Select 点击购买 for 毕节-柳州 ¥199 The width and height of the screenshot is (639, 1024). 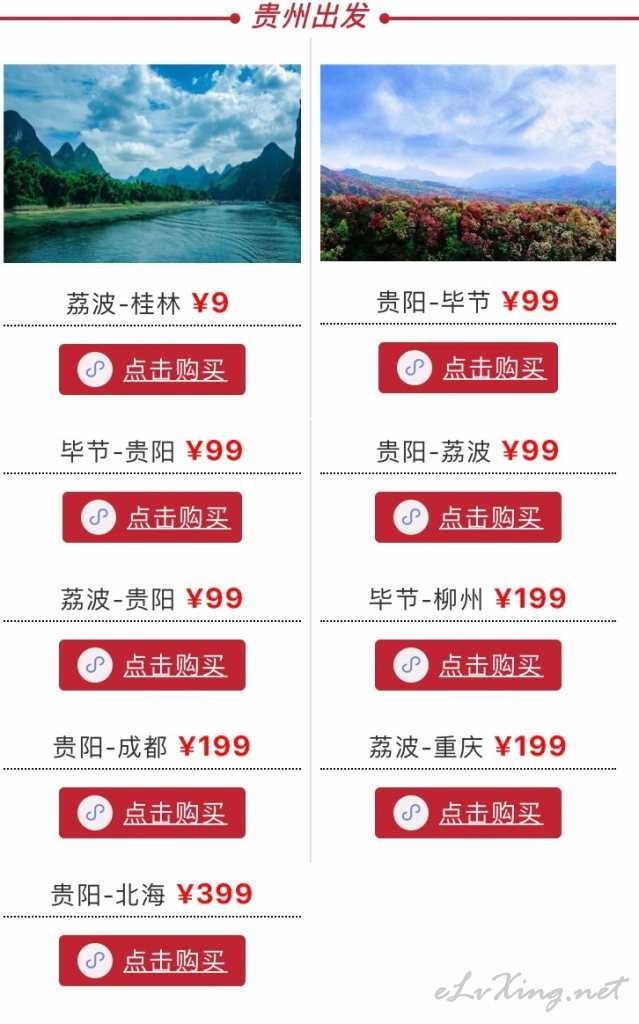coord(468,665)
